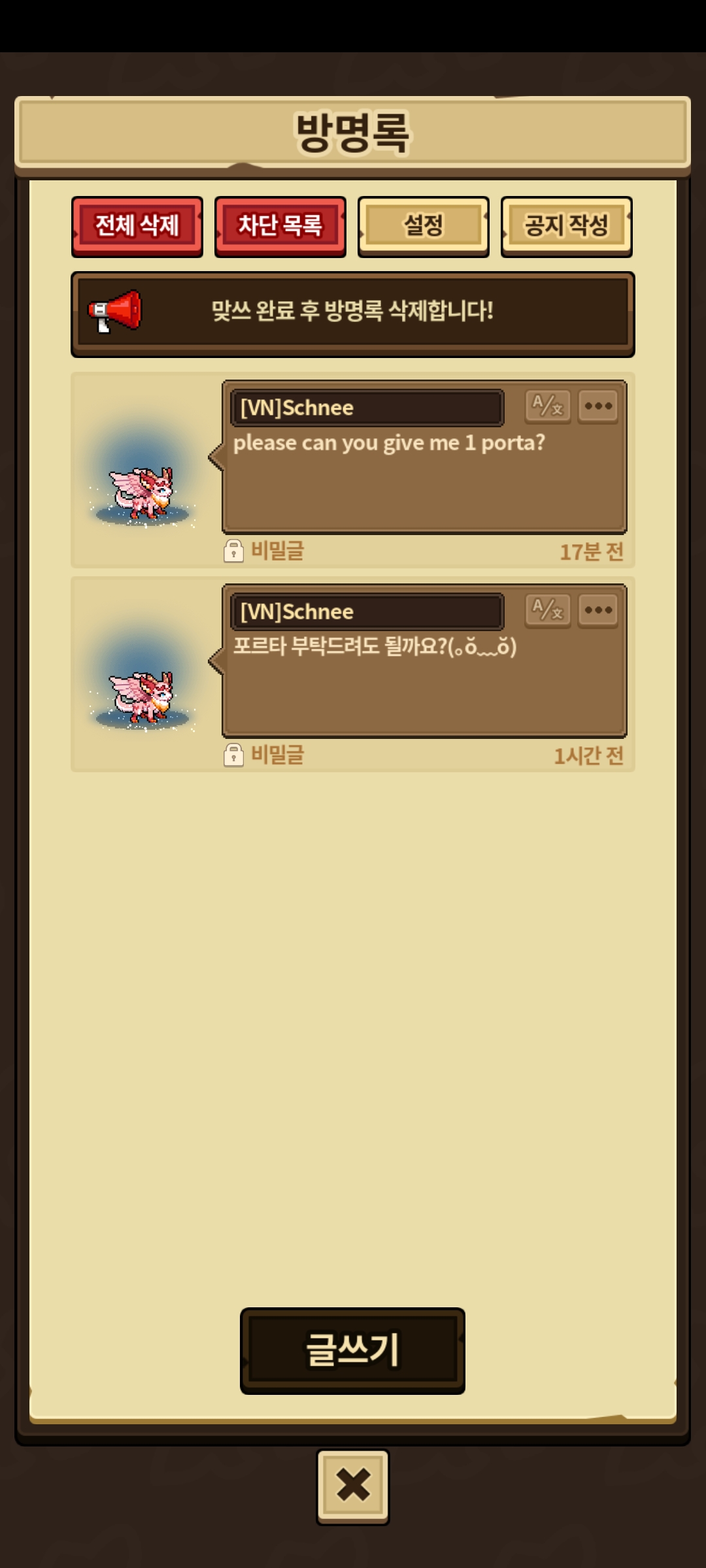
Task: Translate the 'please can you give me 1 porta?' message
Action: point(548,406)
